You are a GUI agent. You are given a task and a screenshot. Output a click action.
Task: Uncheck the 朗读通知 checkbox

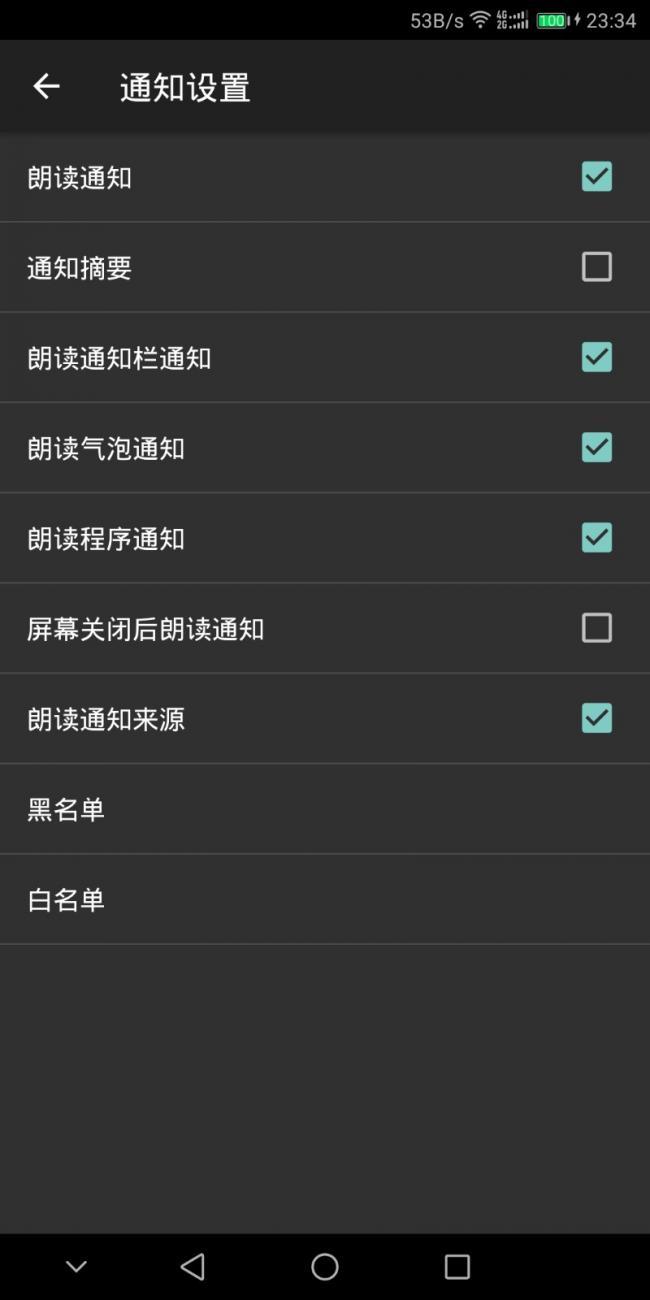click(596, 177)
